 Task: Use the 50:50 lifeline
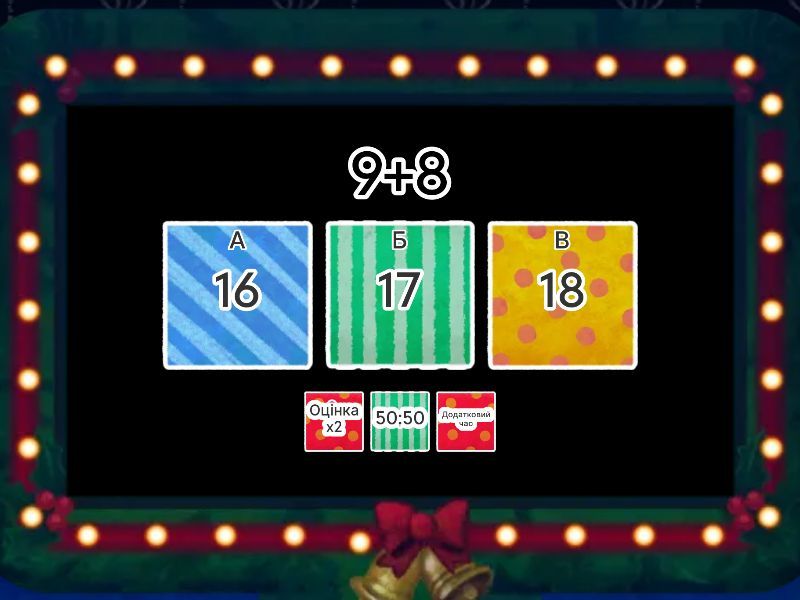pos(400,421)
